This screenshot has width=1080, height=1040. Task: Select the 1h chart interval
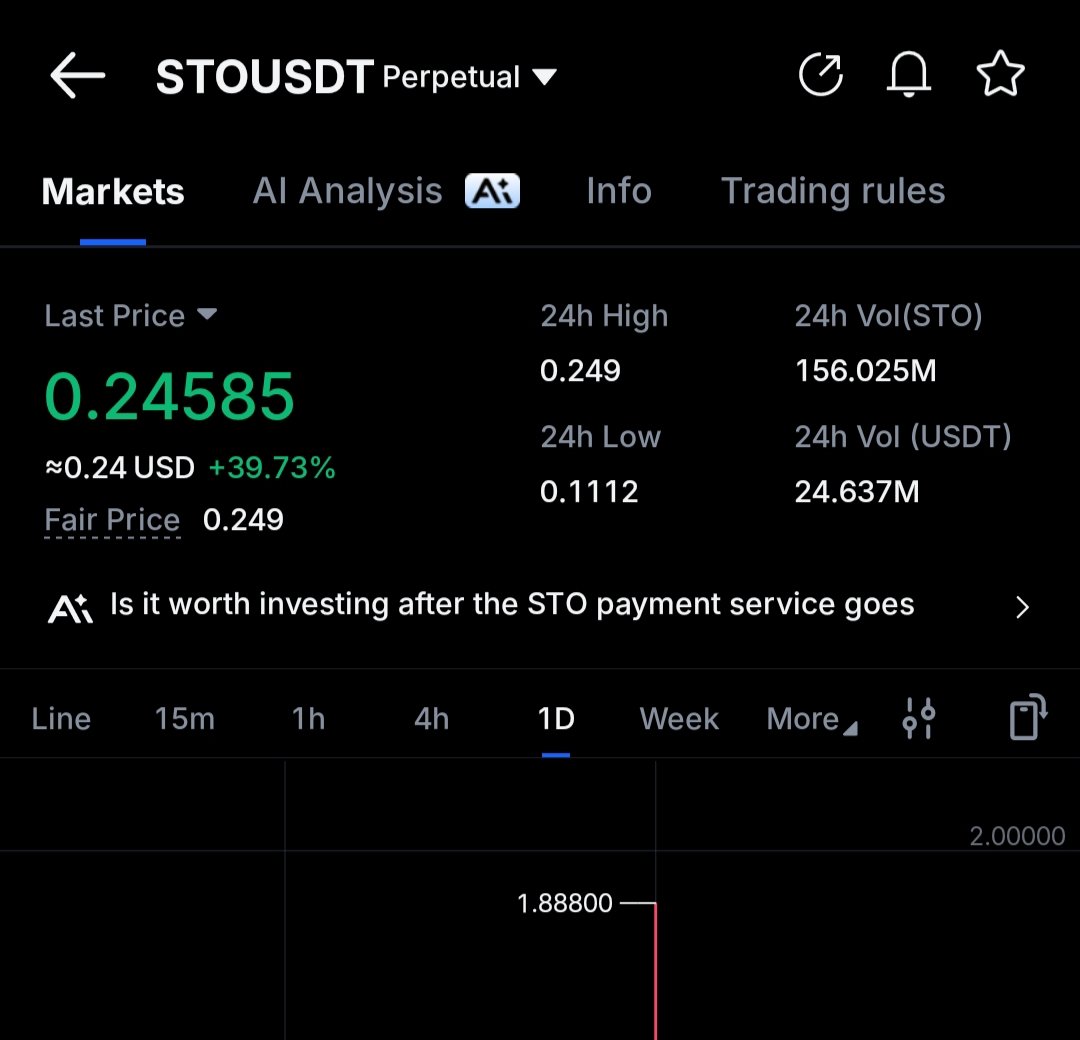pos(308,719)
